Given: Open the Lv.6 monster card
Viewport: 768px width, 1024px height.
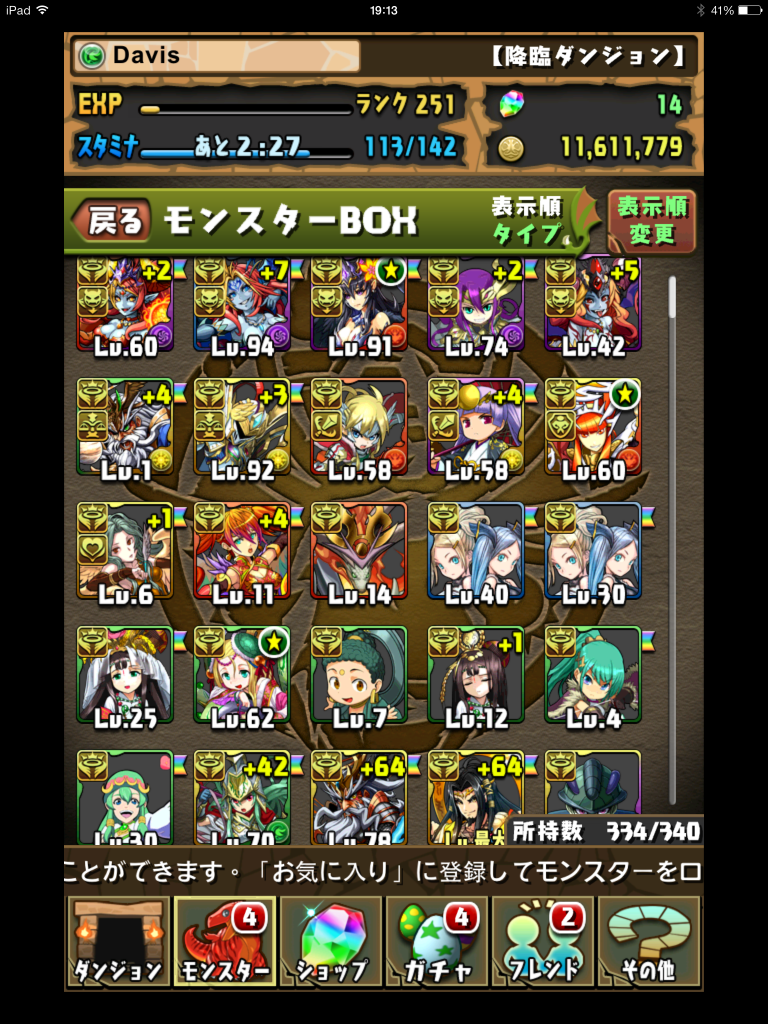Looking at the screenshot, I should click(125, 551).
